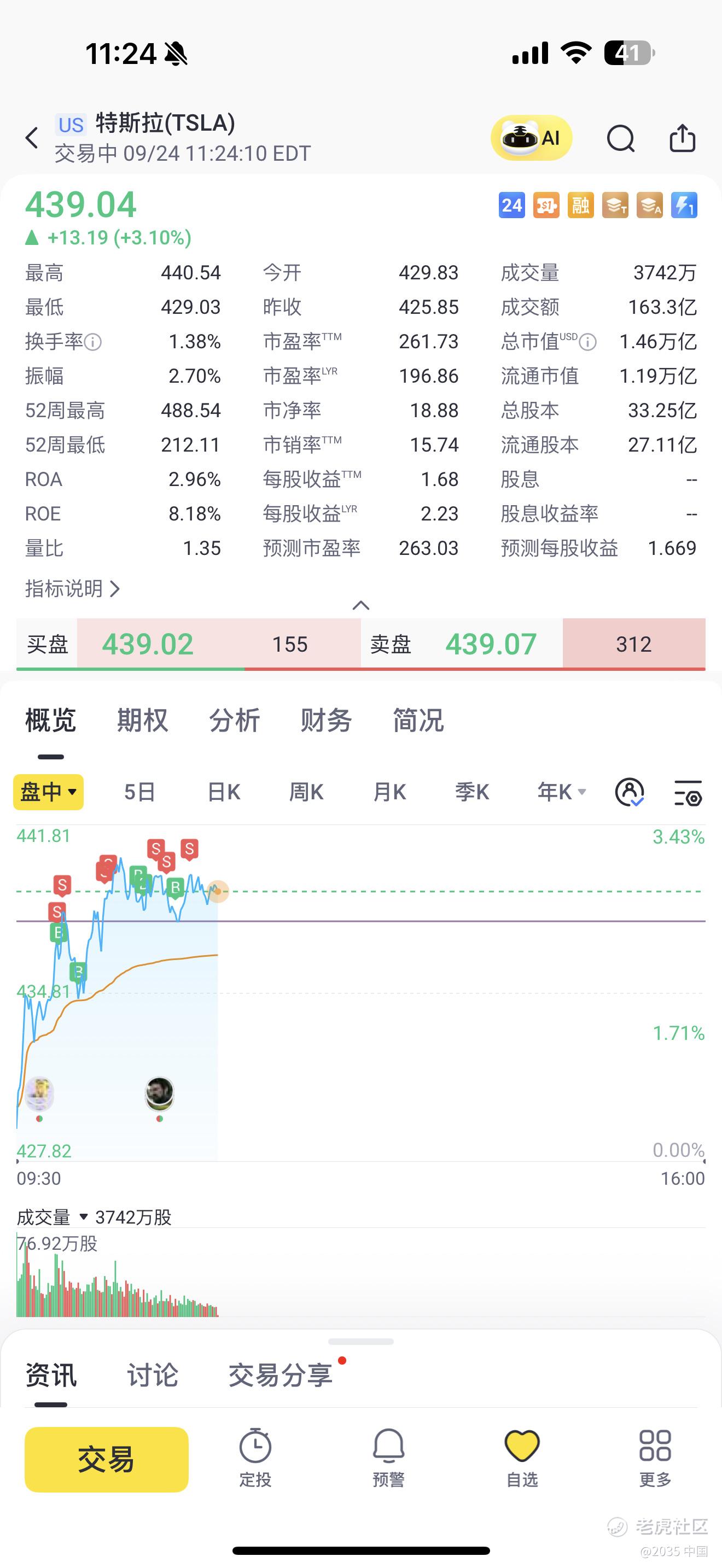This screenshot has width=722, height=1568.
Task: Collapse the quote details panel
Action: pos(361,605)
